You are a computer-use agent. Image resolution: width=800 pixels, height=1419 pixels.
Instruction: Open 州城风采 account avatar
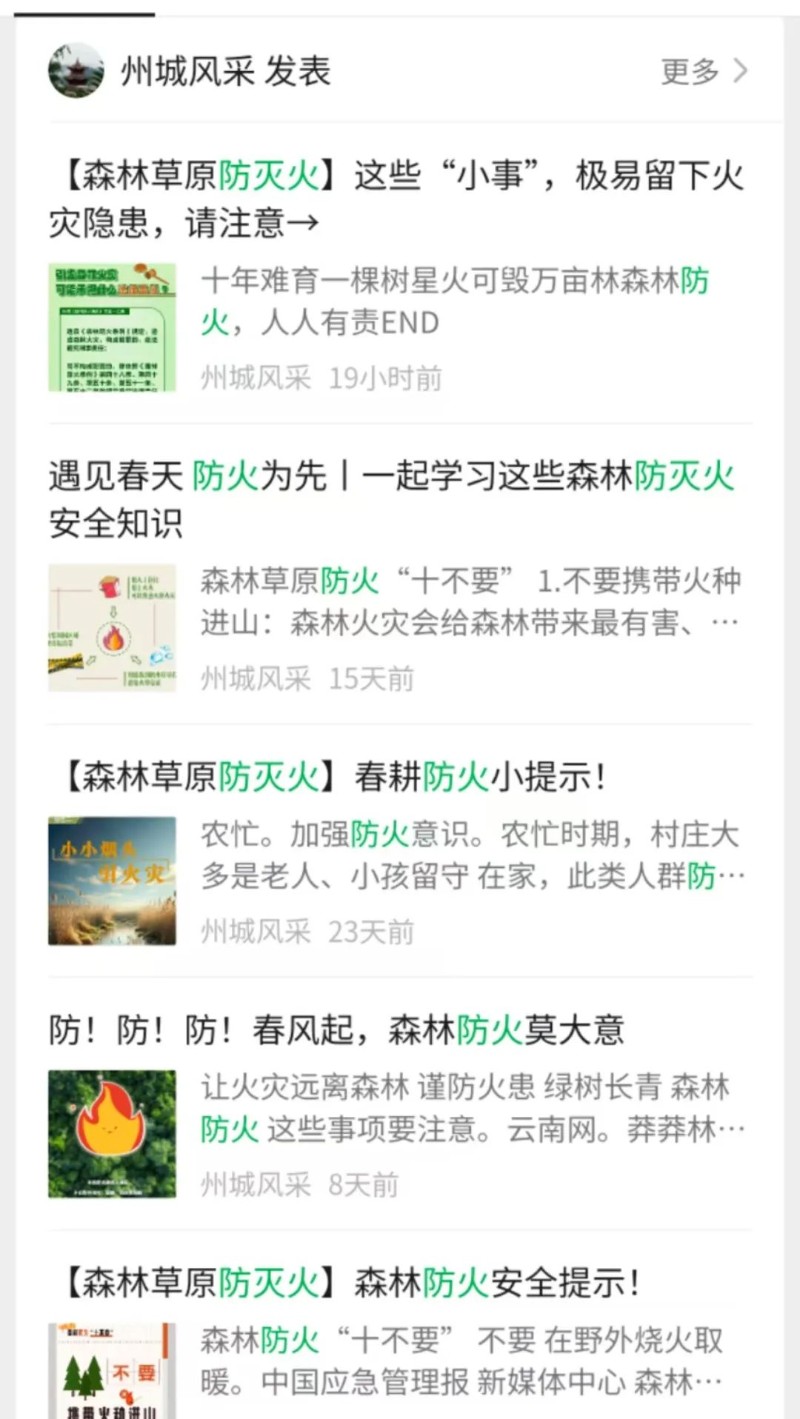(x=76, y=71)
